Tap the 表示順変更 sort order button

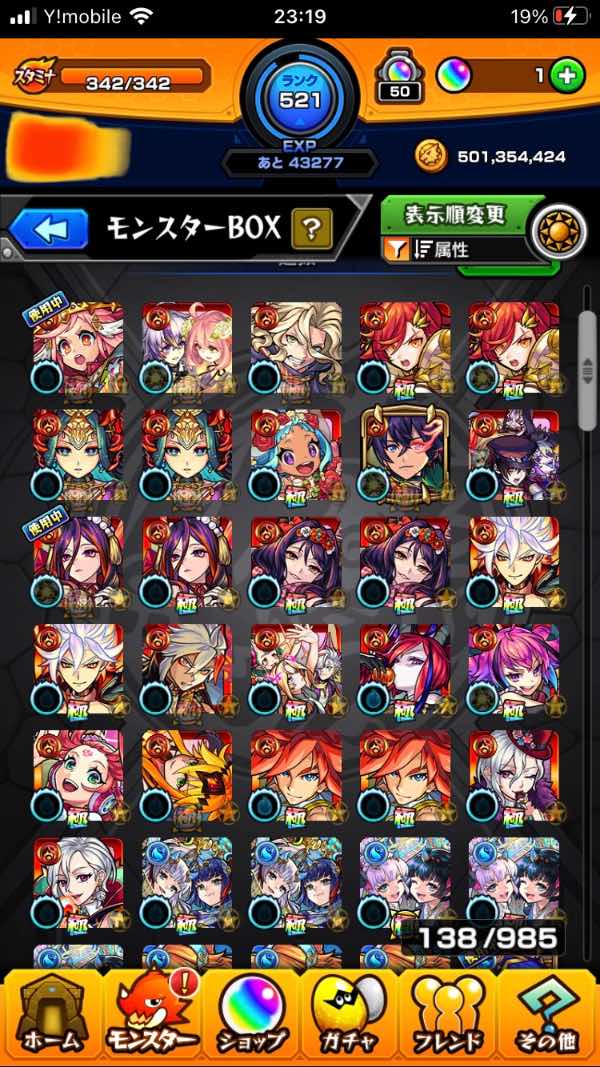tap(456, 214)
